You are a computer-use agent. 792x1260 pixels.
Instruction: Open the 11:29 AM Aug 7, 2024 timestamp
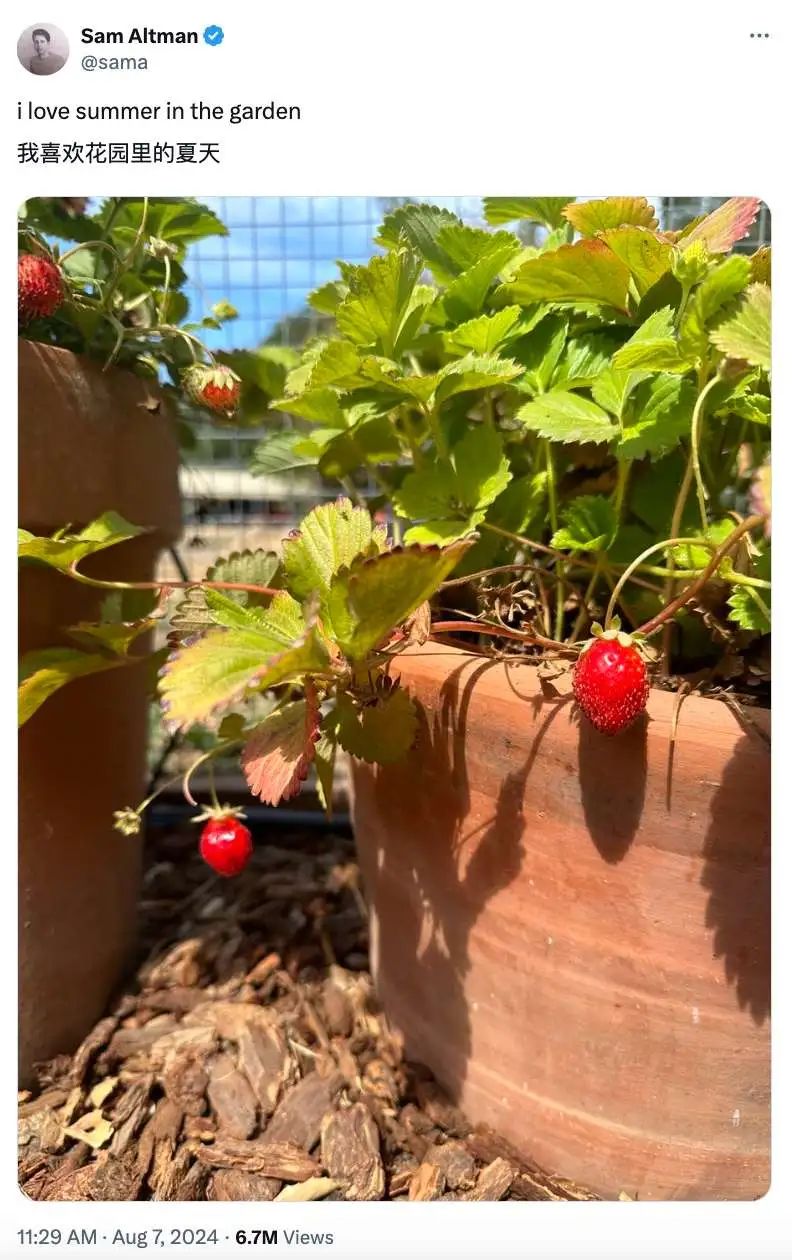point(117,1237)
